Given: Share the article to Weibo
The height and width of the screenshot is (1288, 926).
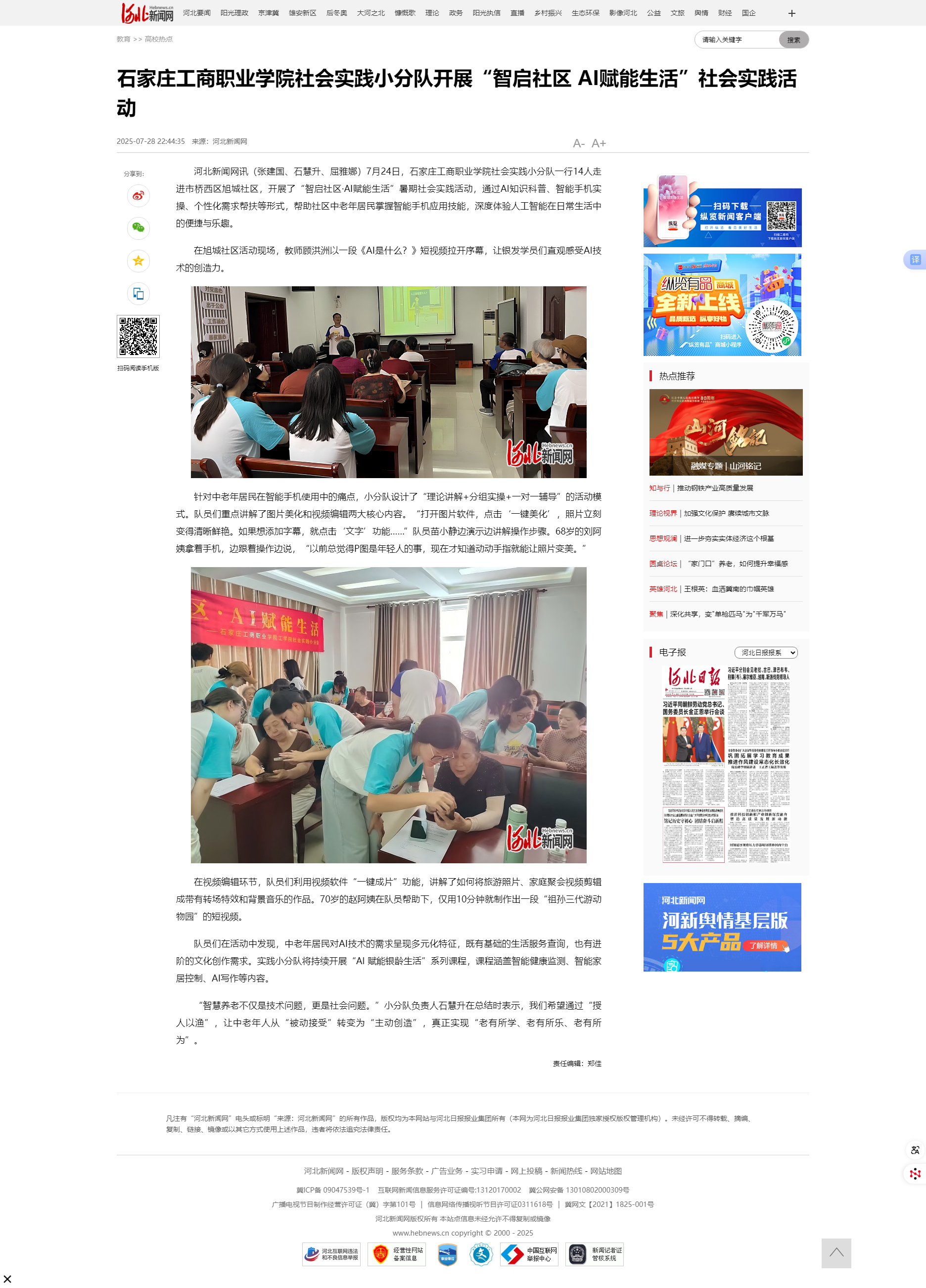Looking at the screenshot, I should 138,196.
